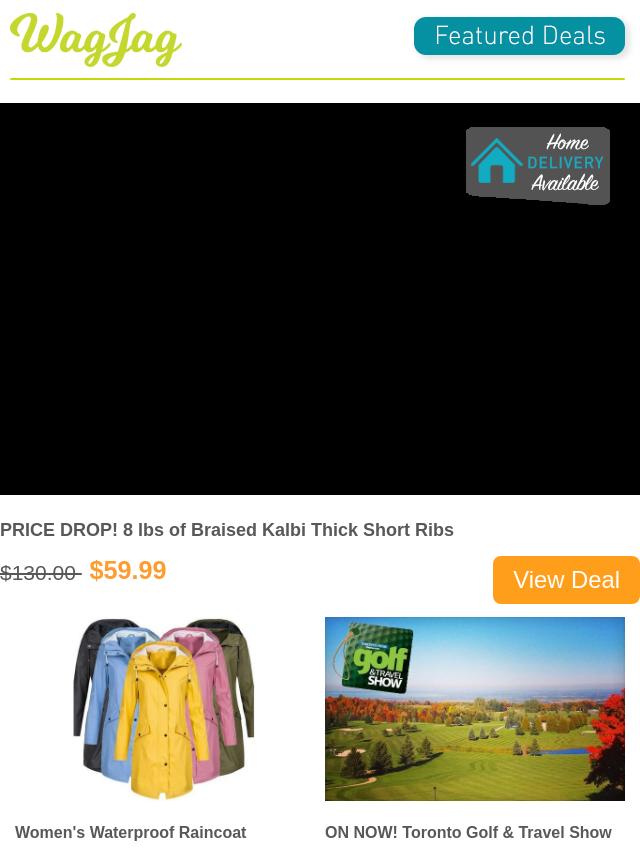Open the Toronto Golf & Travel Show deal
The image size is (640, 854).
point(468,832)
